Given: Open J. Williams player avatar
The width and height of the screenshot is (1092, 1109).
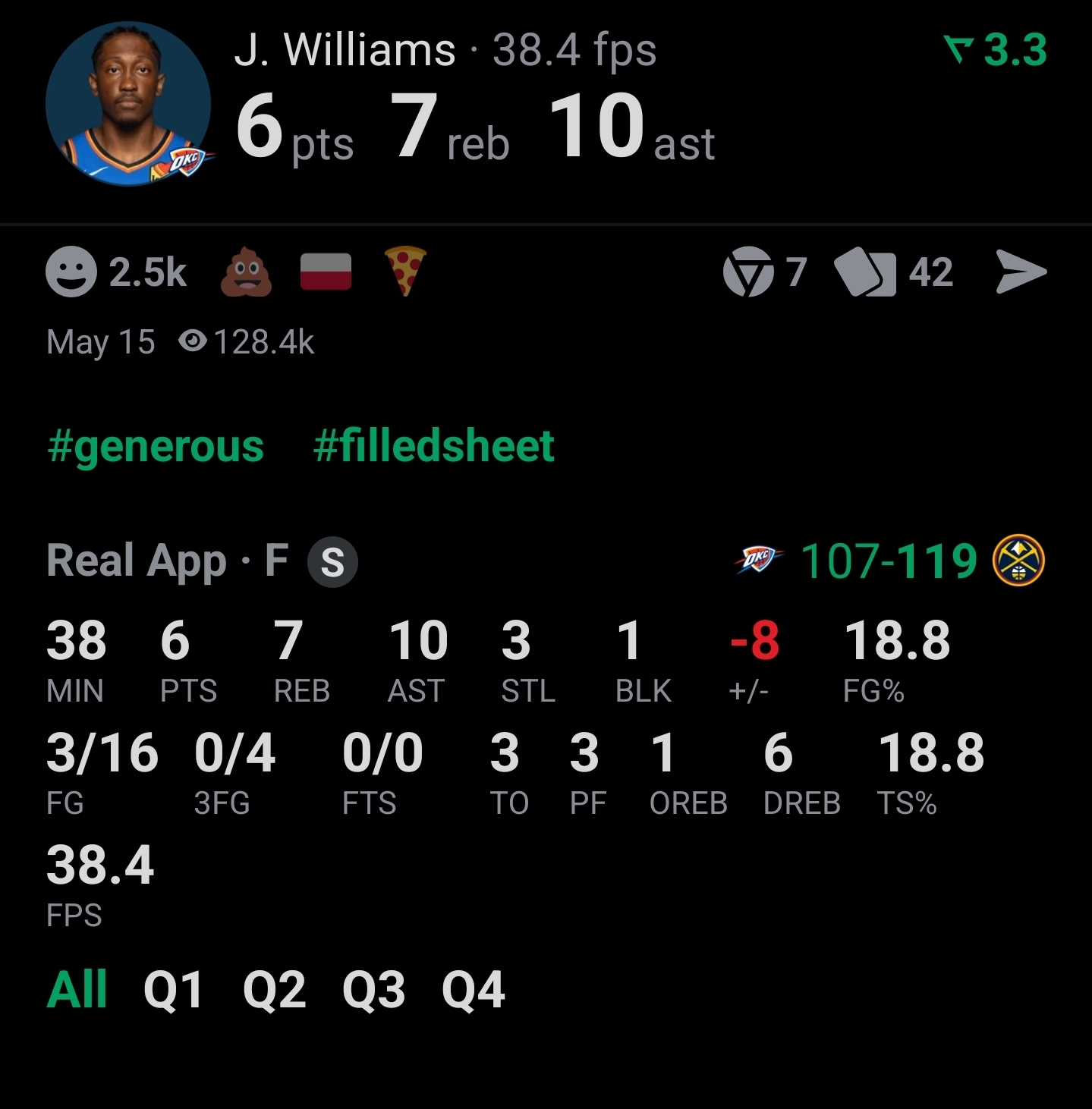Looking at the screenshot, I should 128,104.
